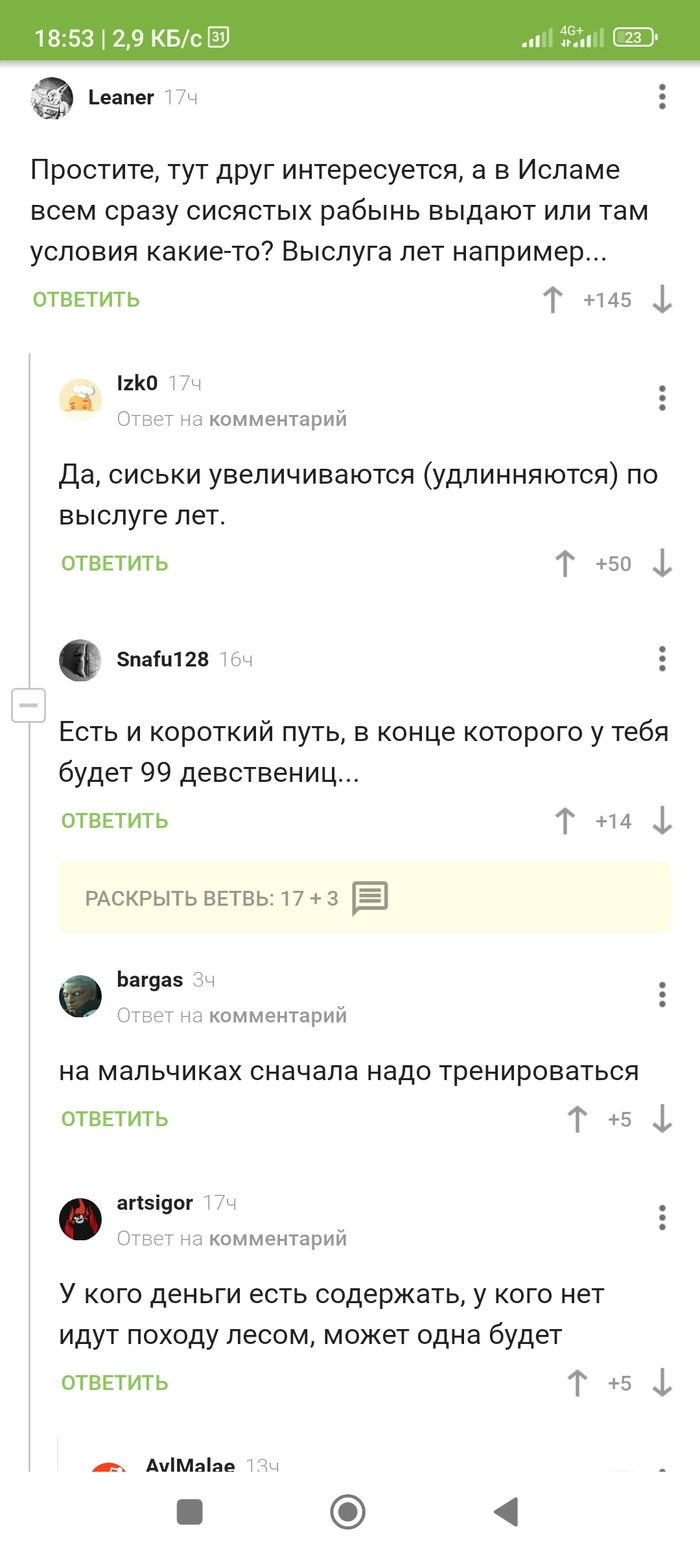Open Leaner's profile avatar
The width and height of the screenshot is (700, 1556).
52,98
